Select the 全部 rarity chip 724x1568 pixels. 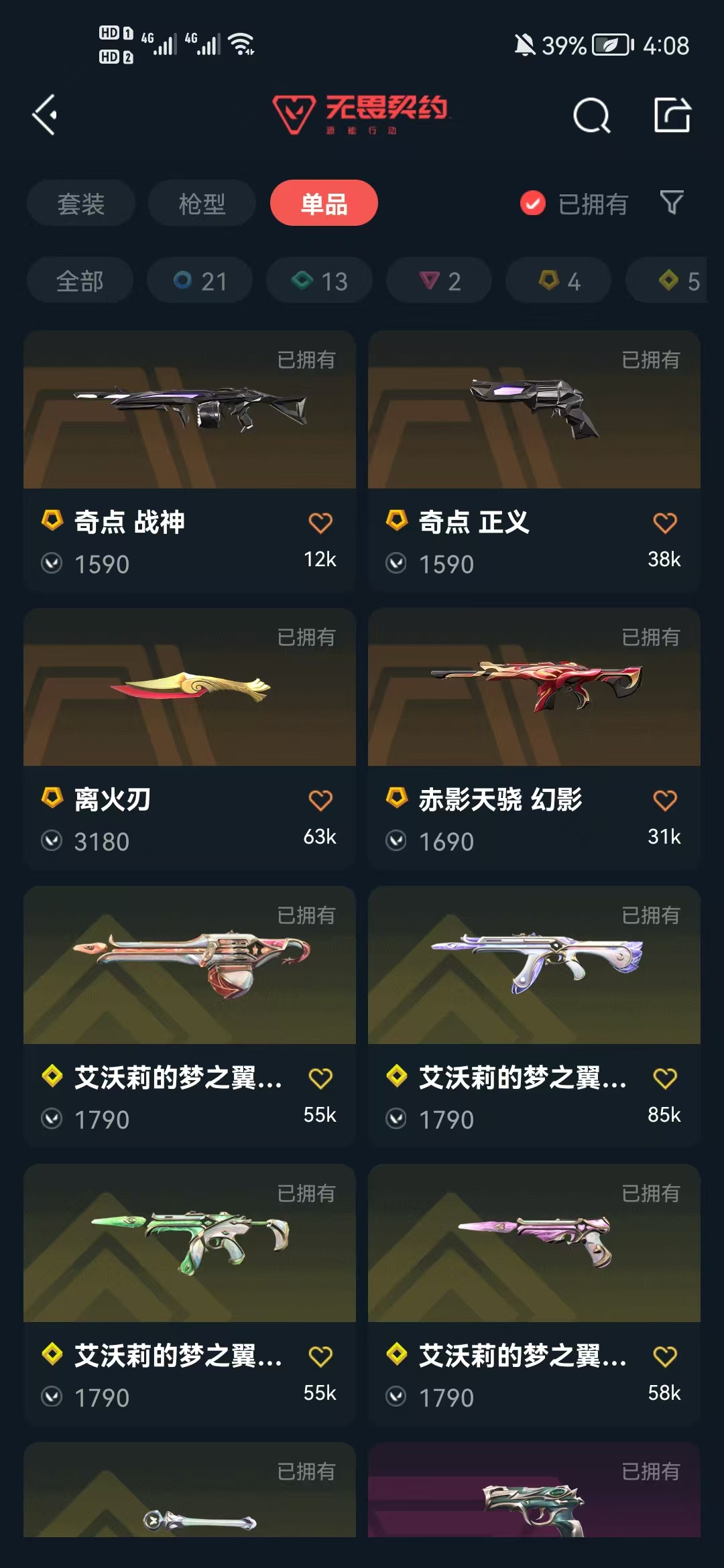80,281
